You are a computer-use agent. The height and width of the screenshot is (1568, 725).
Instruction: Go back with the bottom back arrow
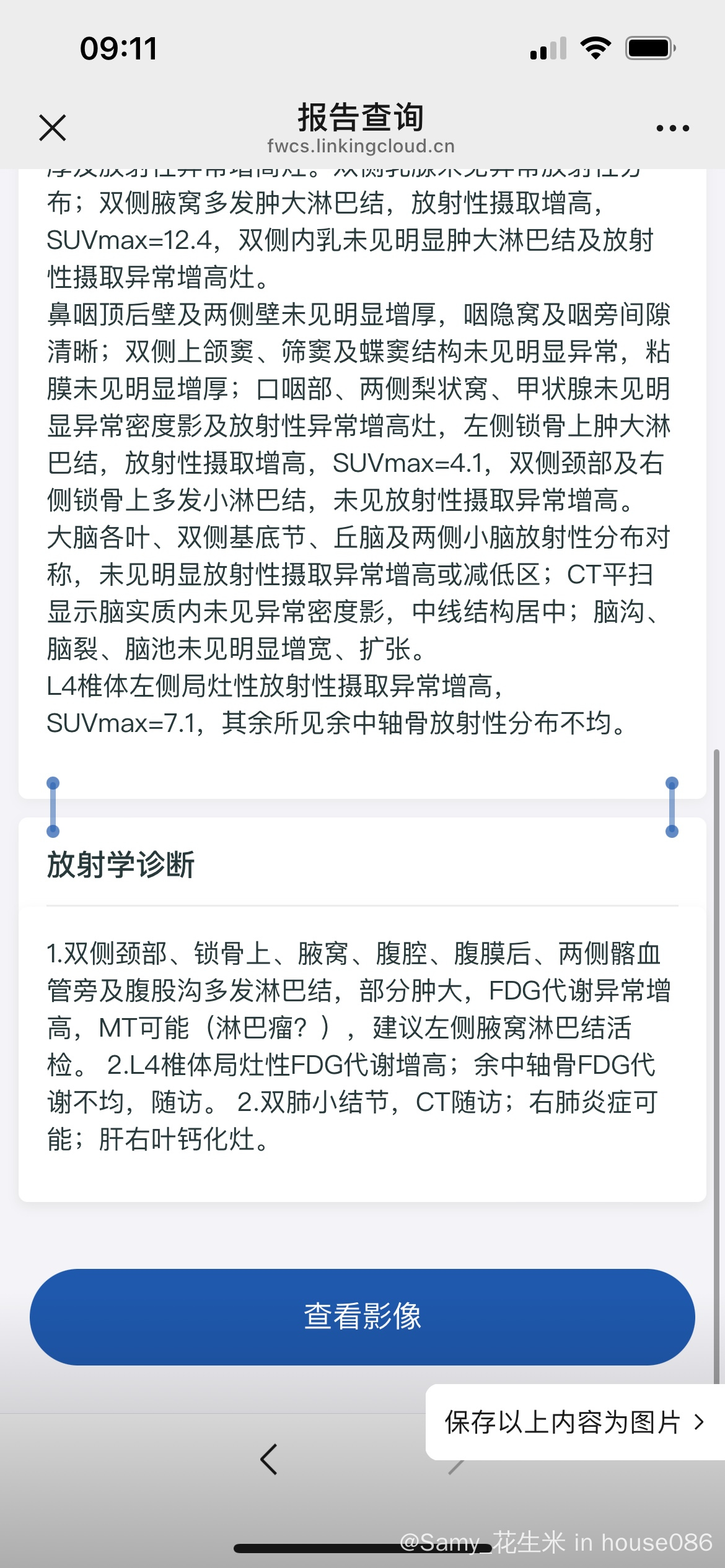(269, 1459)
